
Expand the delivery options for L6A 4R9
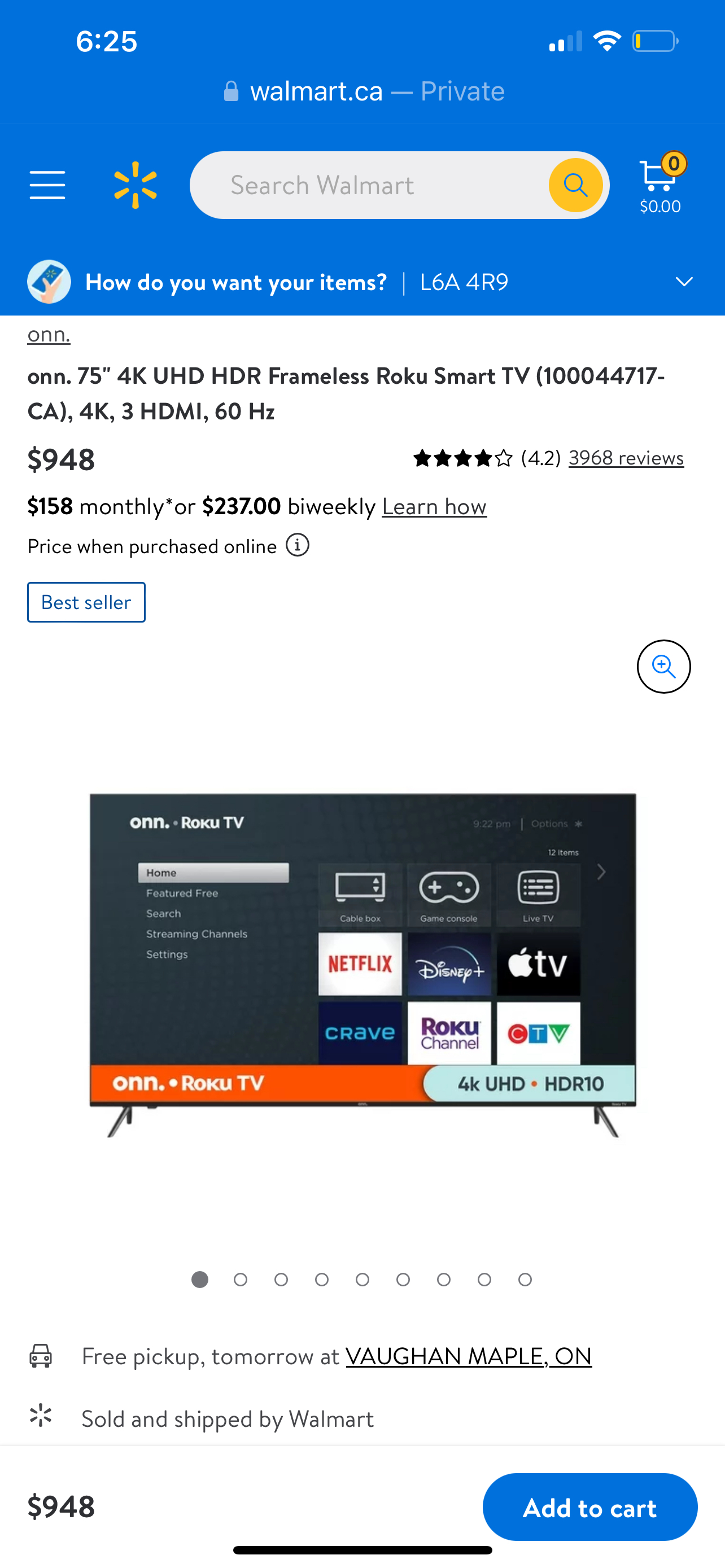coord(684,282)
